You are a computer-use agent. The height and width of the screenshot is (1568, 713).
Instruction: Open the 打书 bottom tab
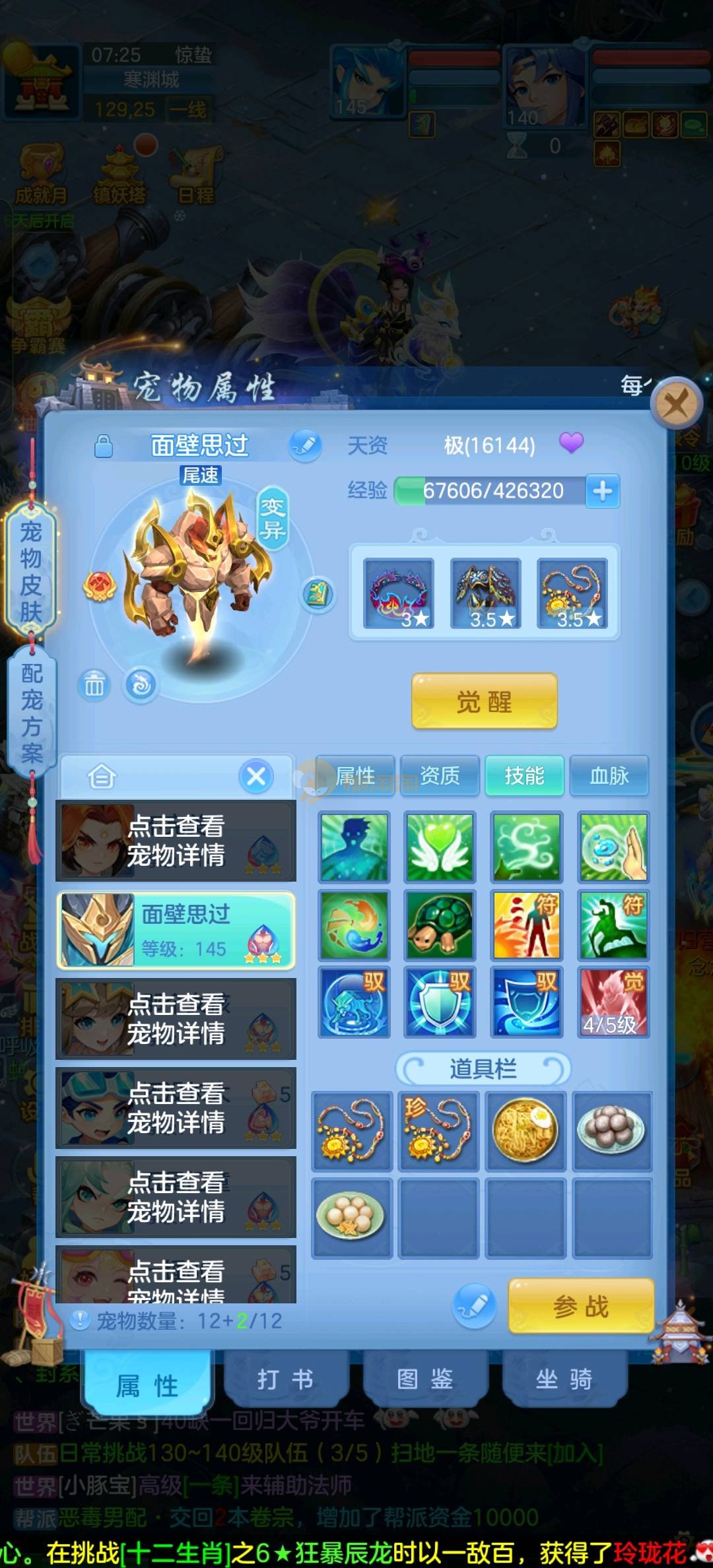click(x=286, y=1379)
